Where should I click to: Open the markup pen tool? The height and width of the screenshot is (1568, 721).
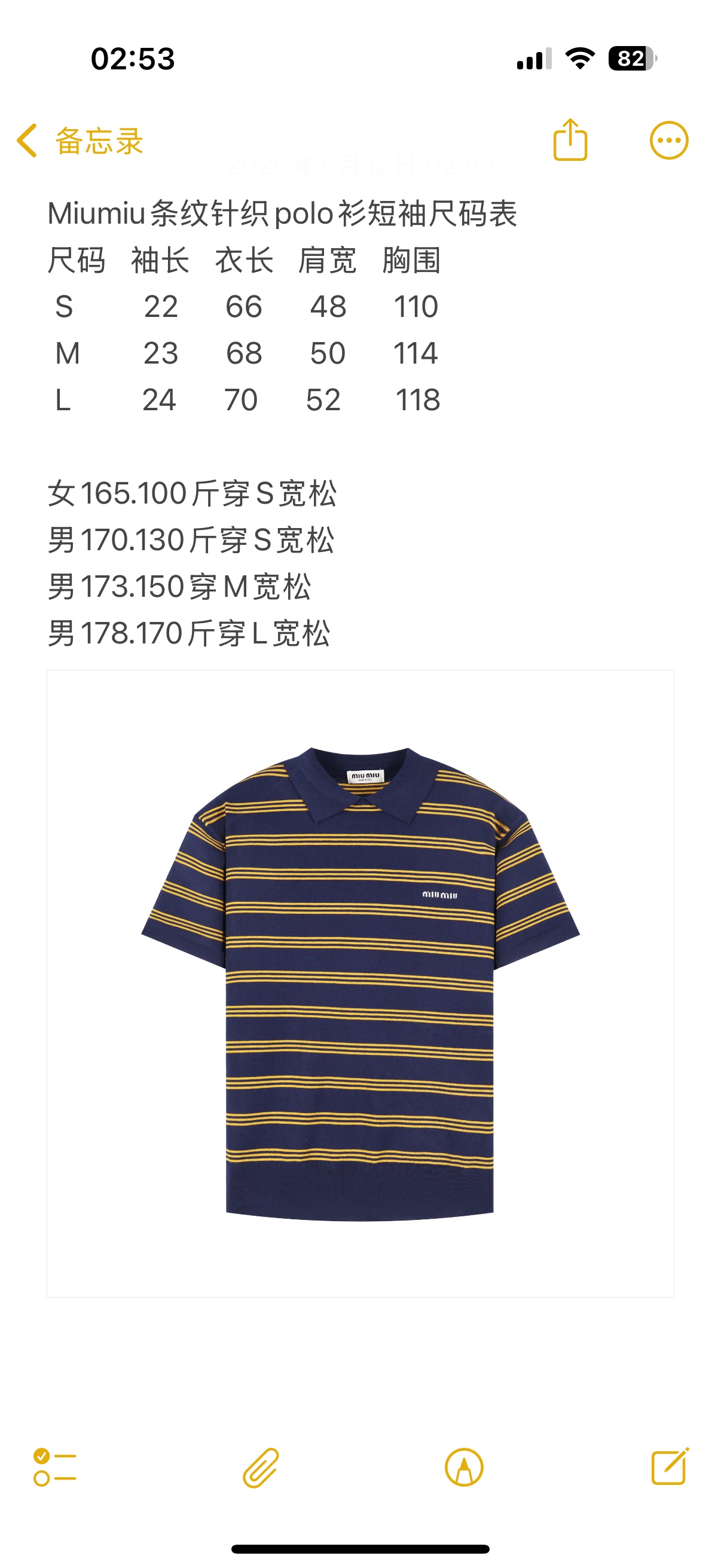coord(464,1467)
